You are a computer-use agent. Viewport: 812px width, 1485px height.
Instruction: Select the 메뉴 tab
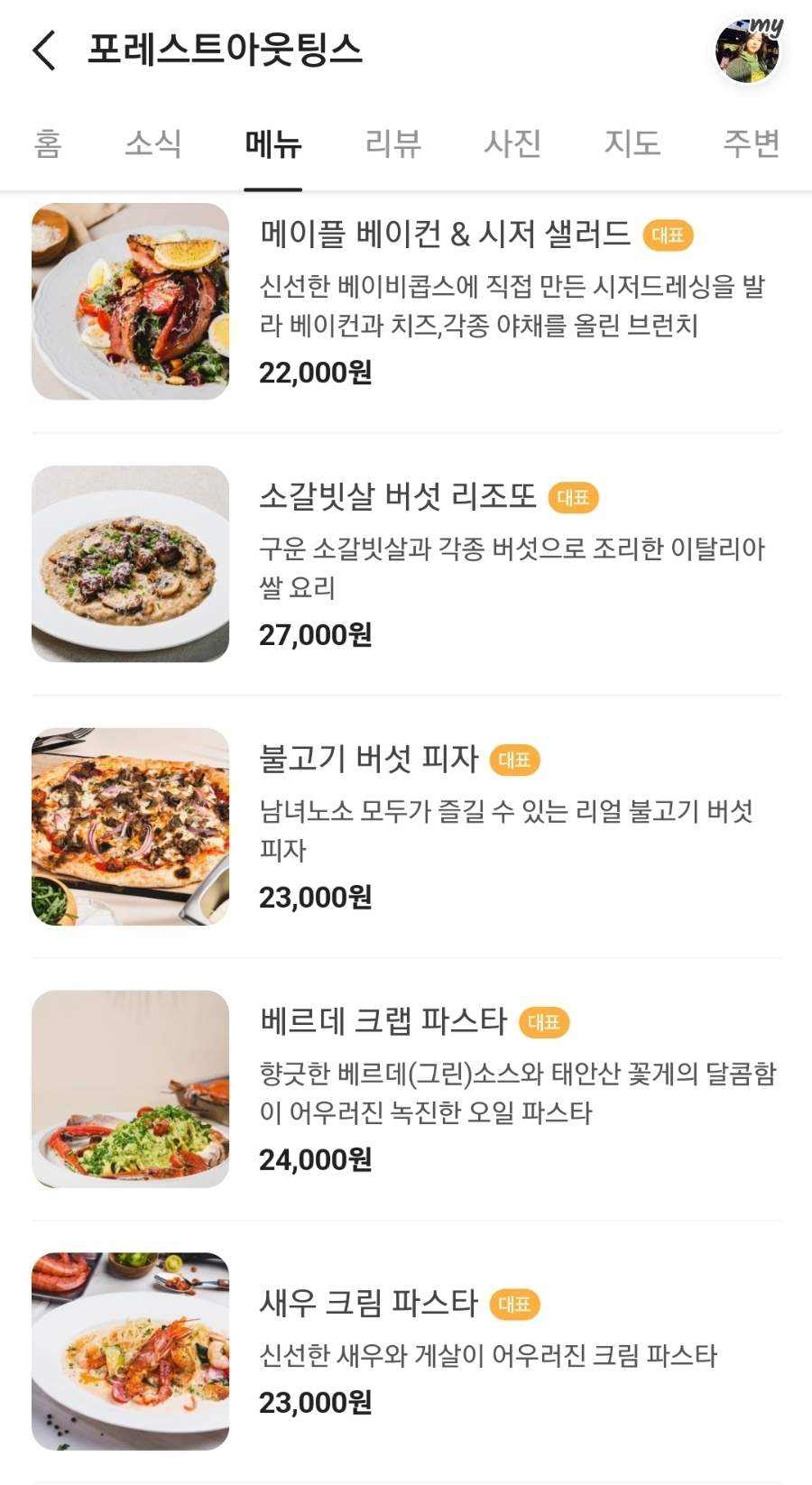tap(272, 143)
